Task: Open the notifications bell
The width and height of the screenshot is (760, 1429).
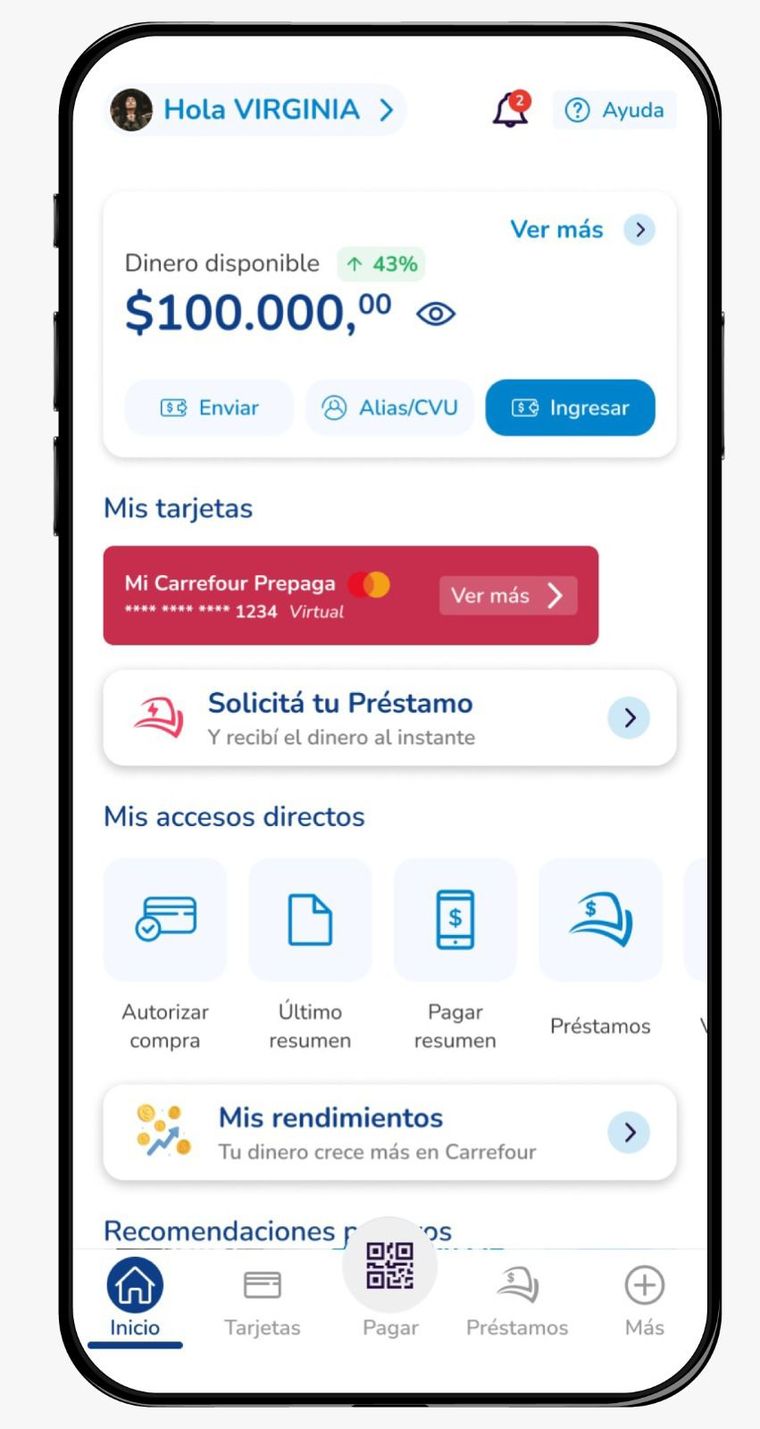Action: [x=511, y=110]
